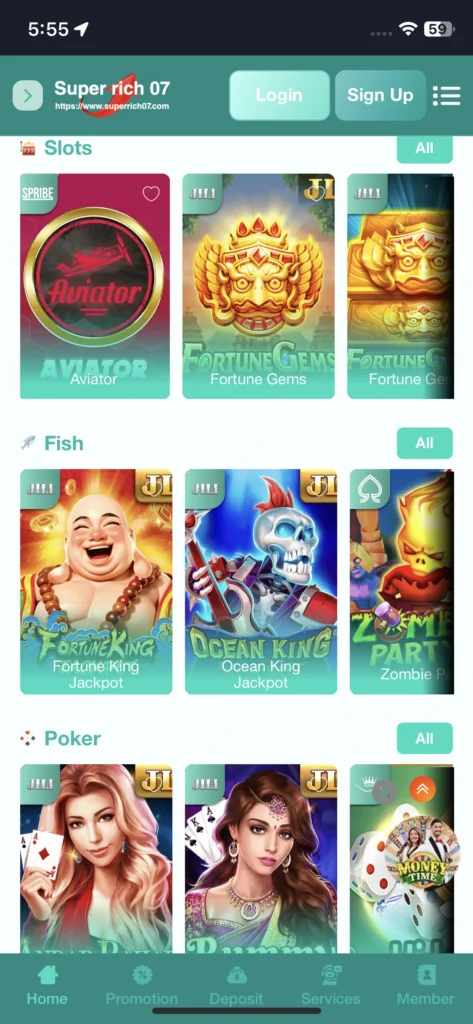The image size is (473, 1024).
Task: Open the hamburger list menu
Action: (447, 95)
